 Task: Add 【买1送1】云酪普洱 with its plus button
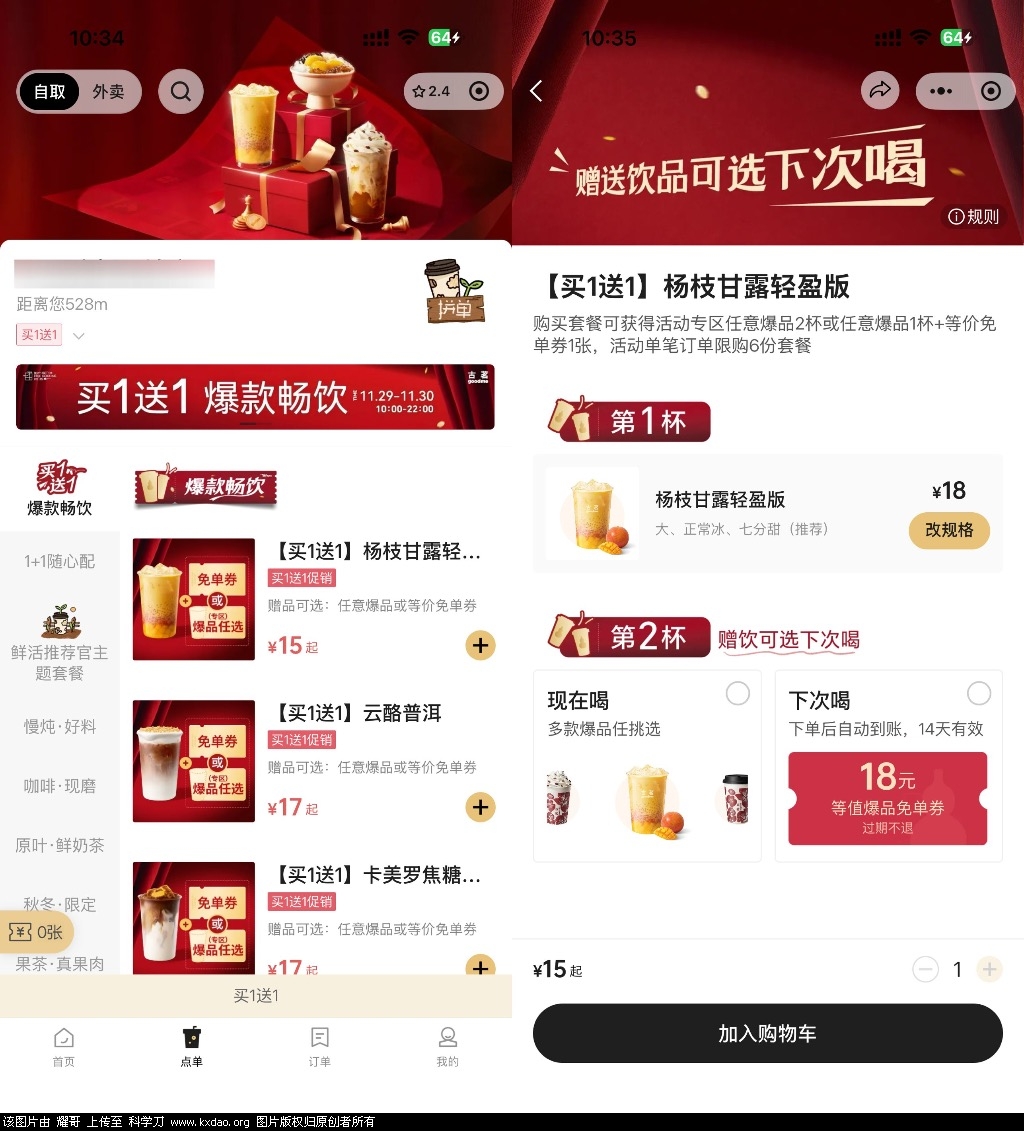coord(481,807)
